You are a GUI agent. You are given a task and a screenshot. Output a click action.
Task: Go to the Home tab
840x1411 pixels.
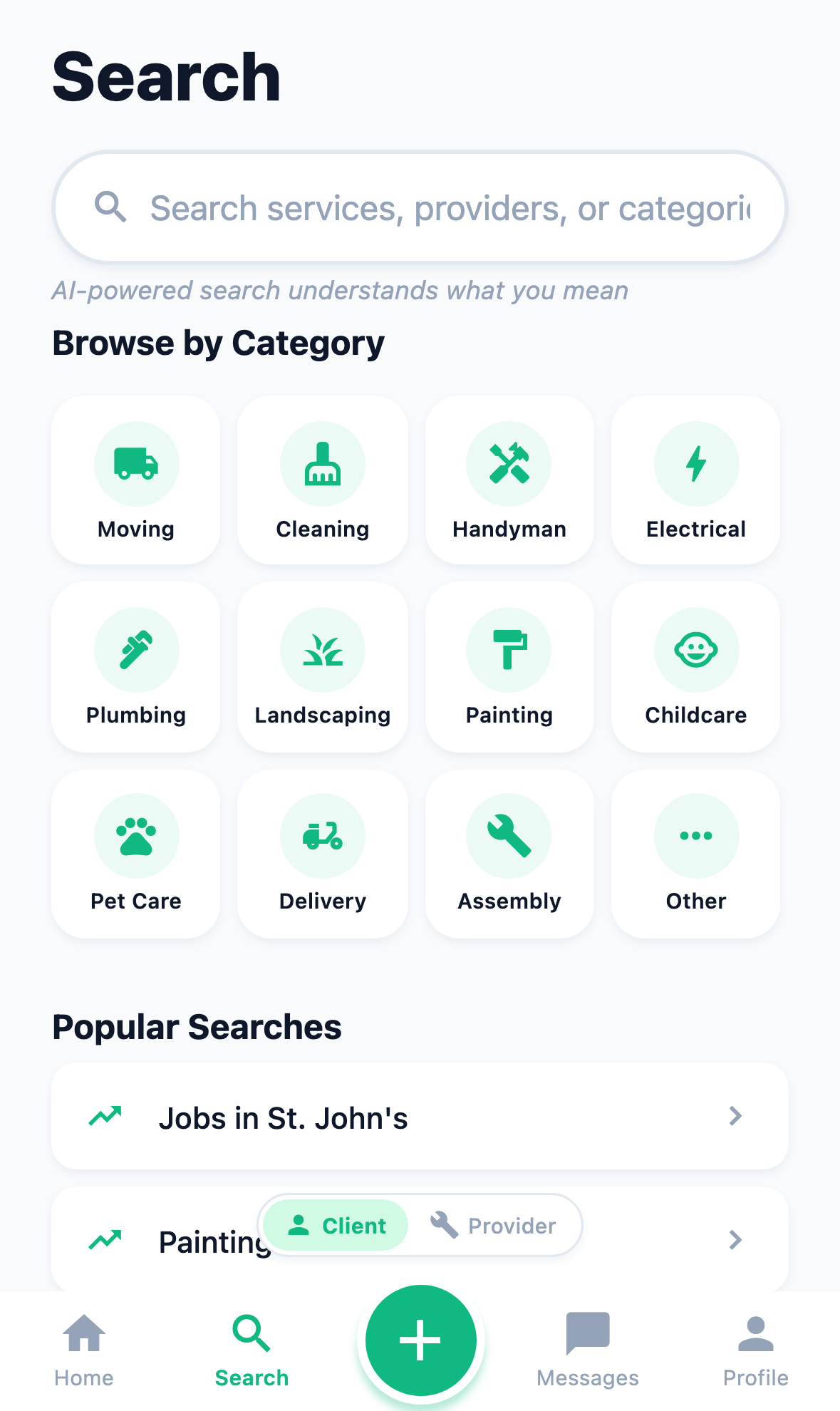[x=84, y=1350]
